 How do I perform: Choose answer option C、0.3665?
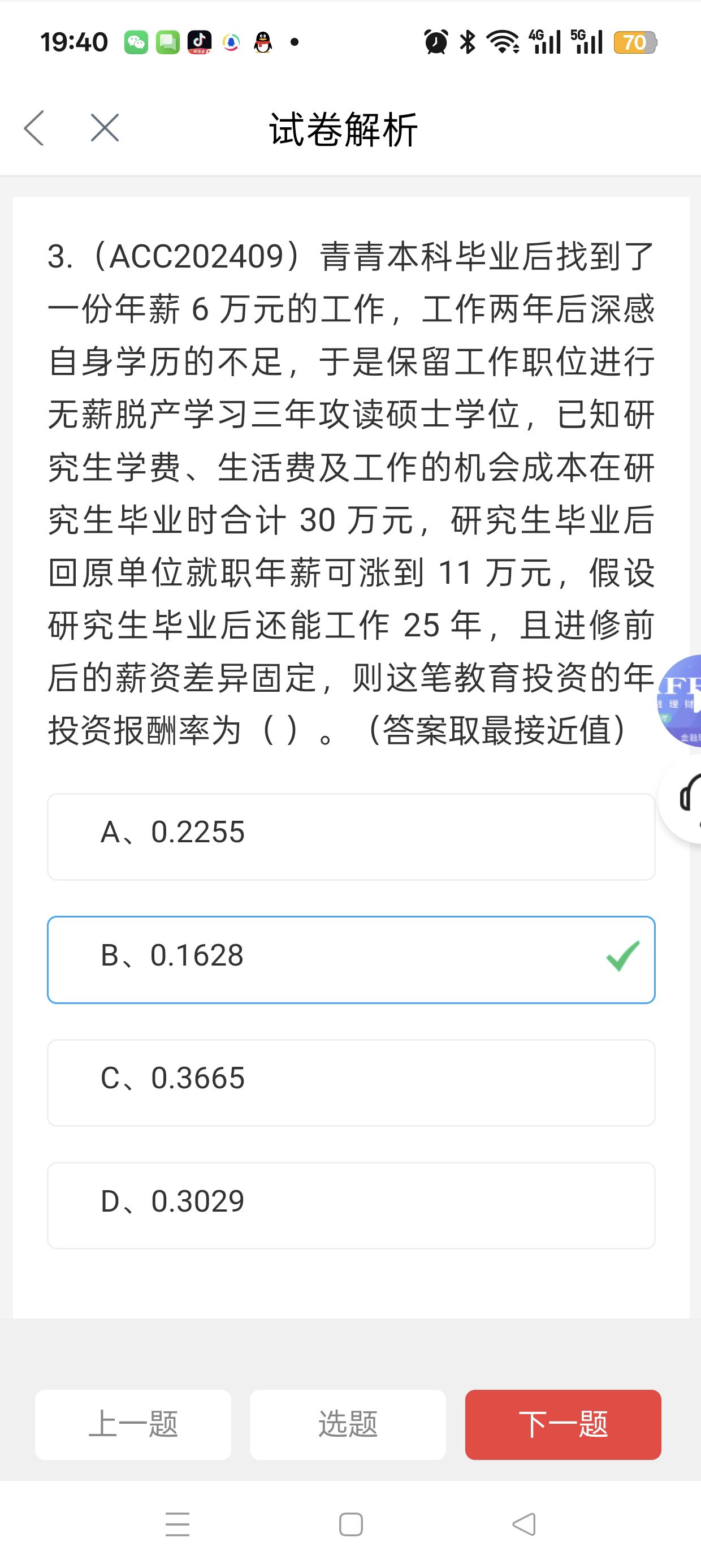click(x=351, y=1083)
